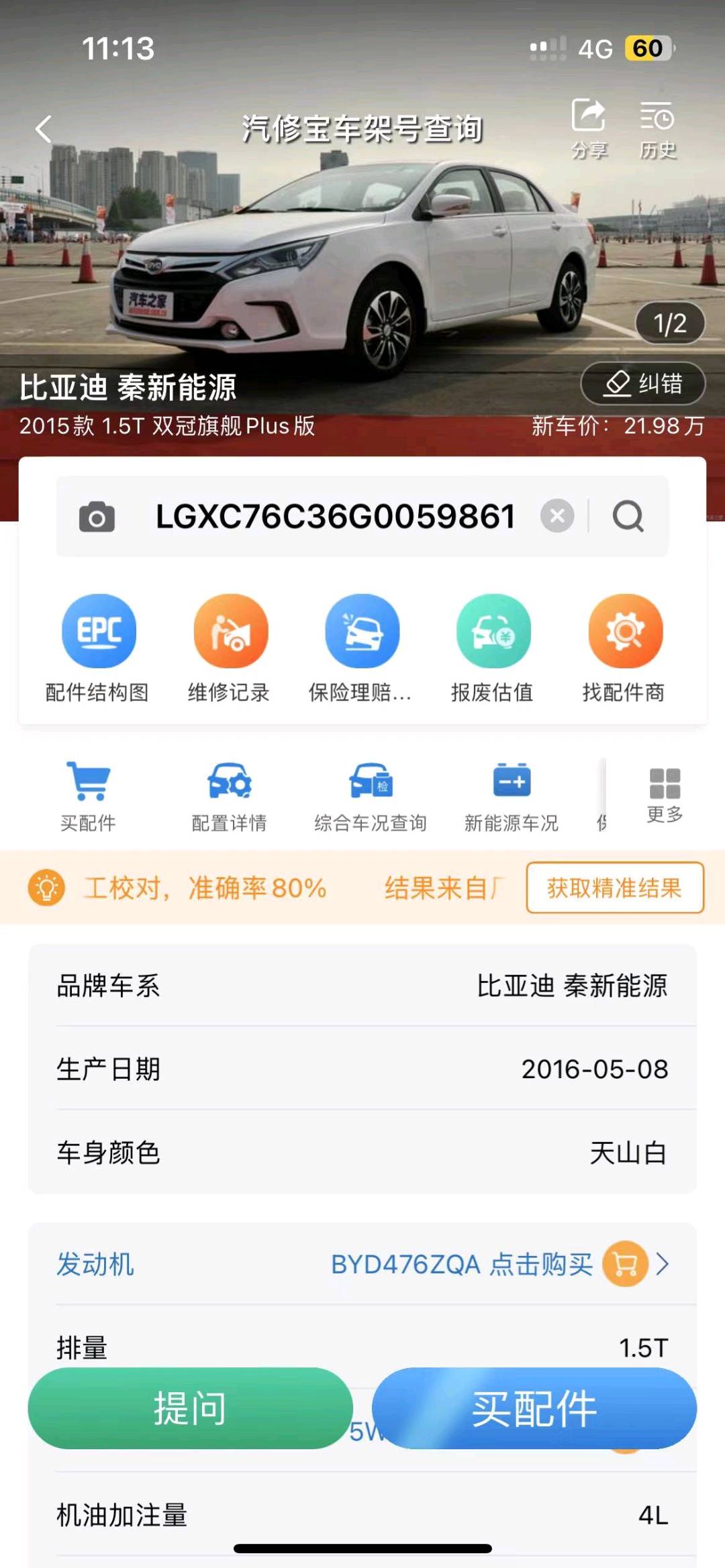Go back from VIN query page
Viewport: 725px width, 1568px height.
pyautogui.click(x=44, y=129)
